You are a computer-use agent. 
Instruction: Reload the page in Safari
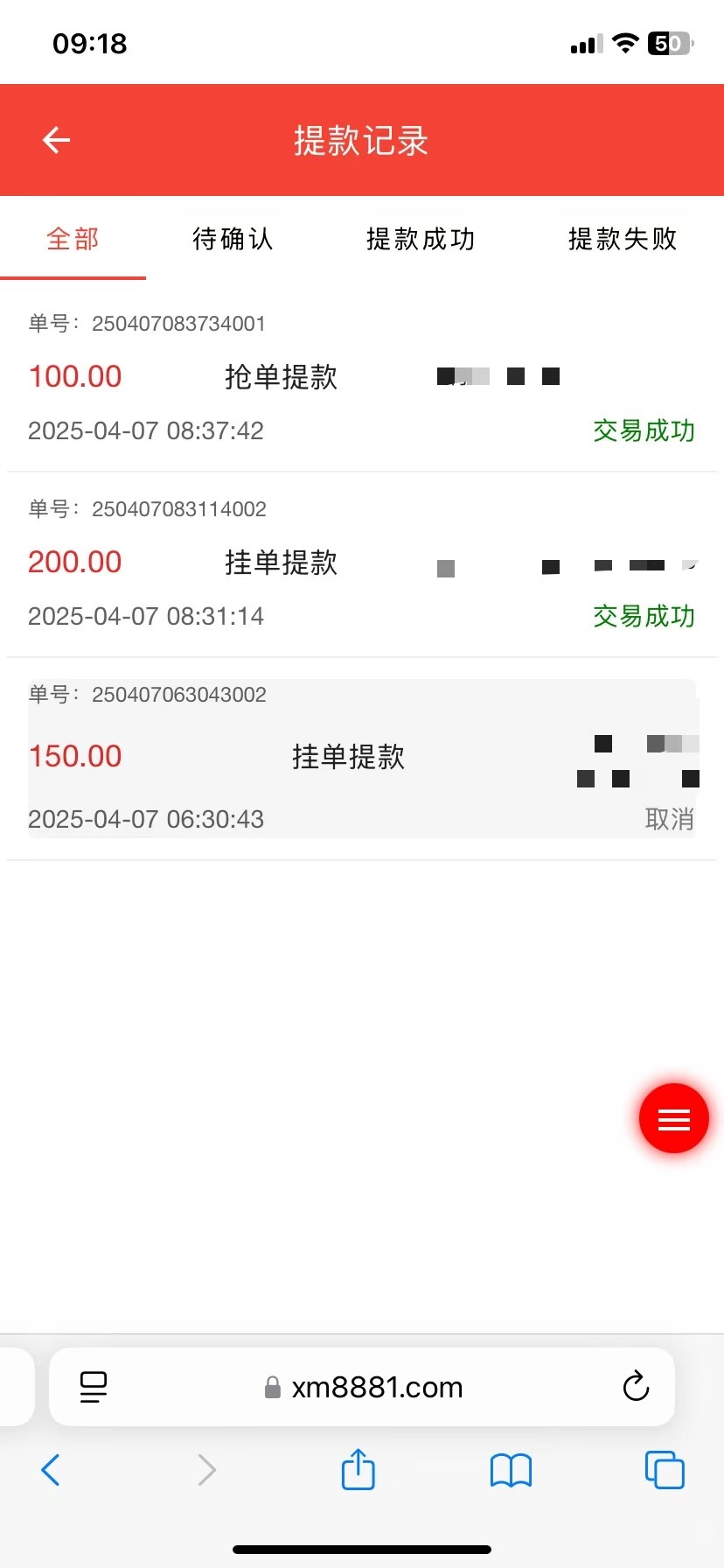point(636,1387)
